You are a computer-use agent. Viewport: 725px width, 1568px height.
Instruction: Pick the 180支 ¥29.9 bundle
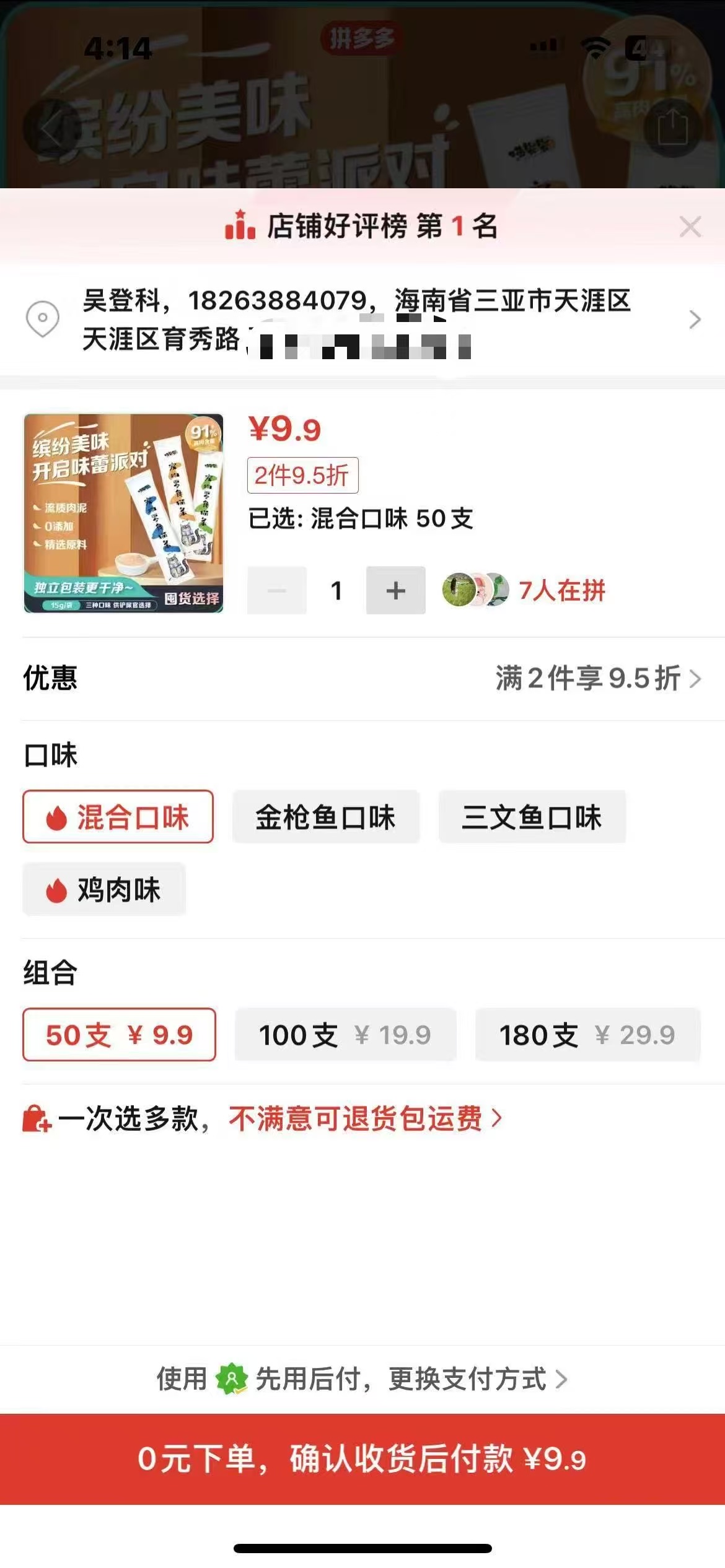click(587, 1035)
